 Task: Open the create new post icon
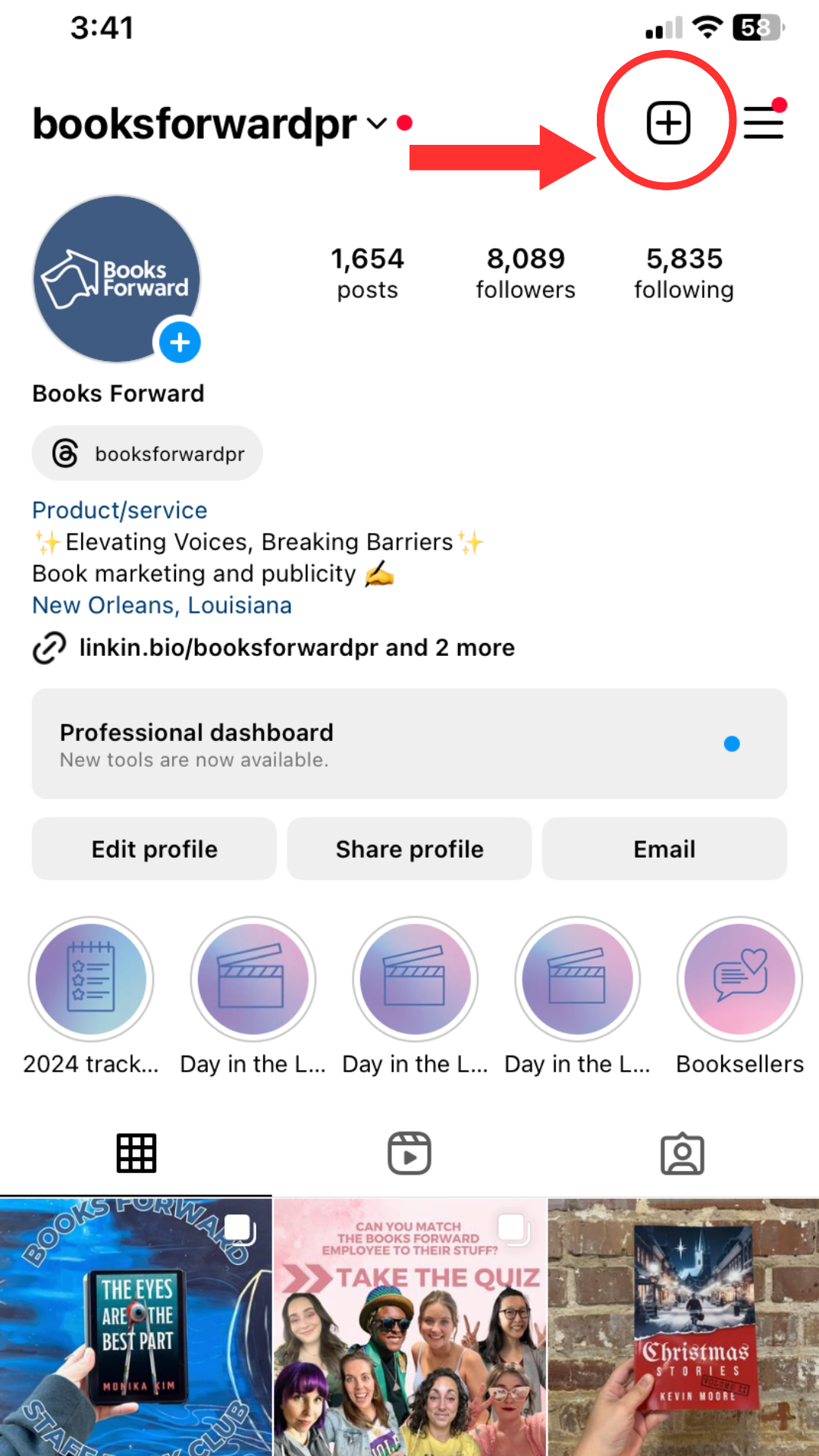click(x=667, y=123)
